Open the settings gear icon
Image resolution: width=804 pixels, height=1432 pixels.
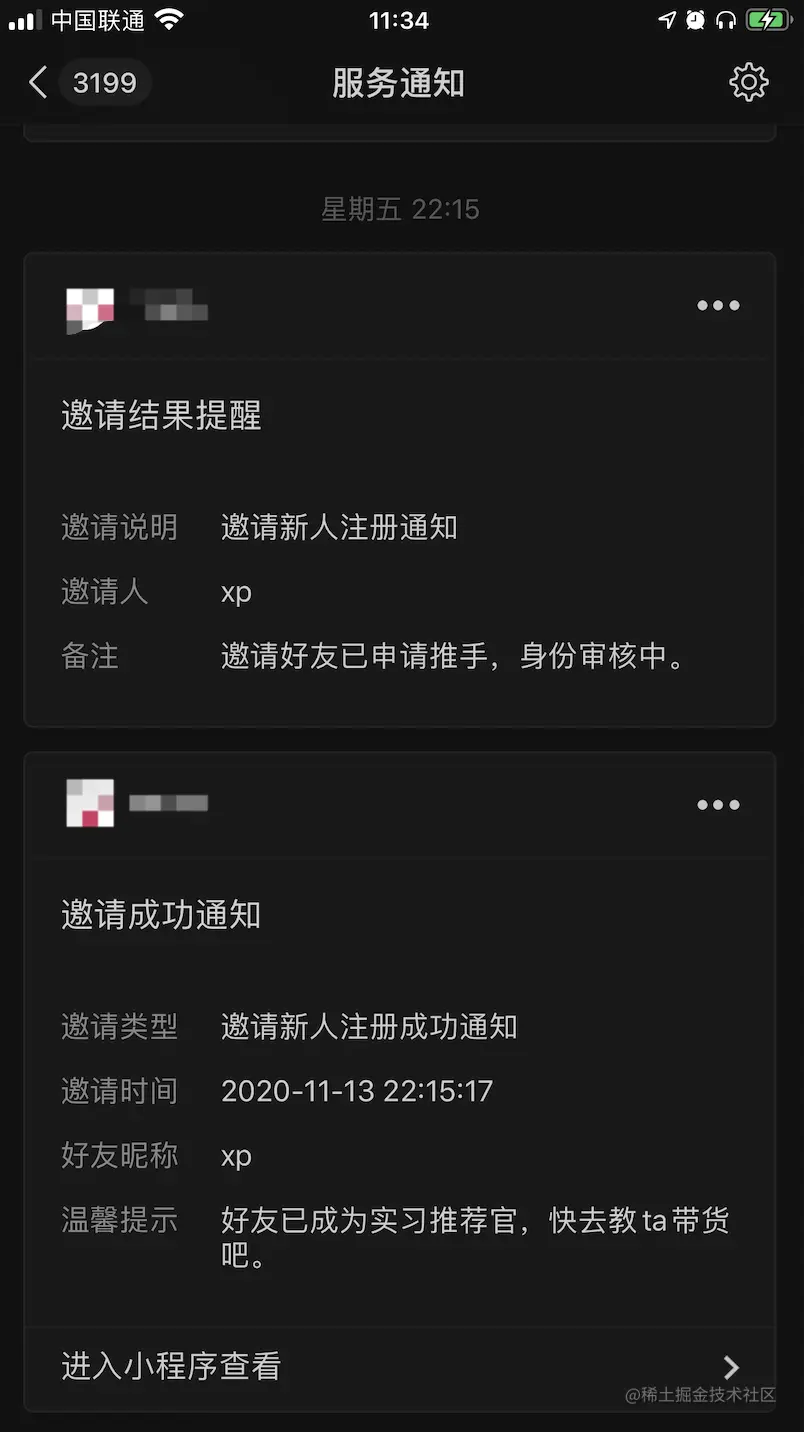pyautogui.click(x=748, y=82)
